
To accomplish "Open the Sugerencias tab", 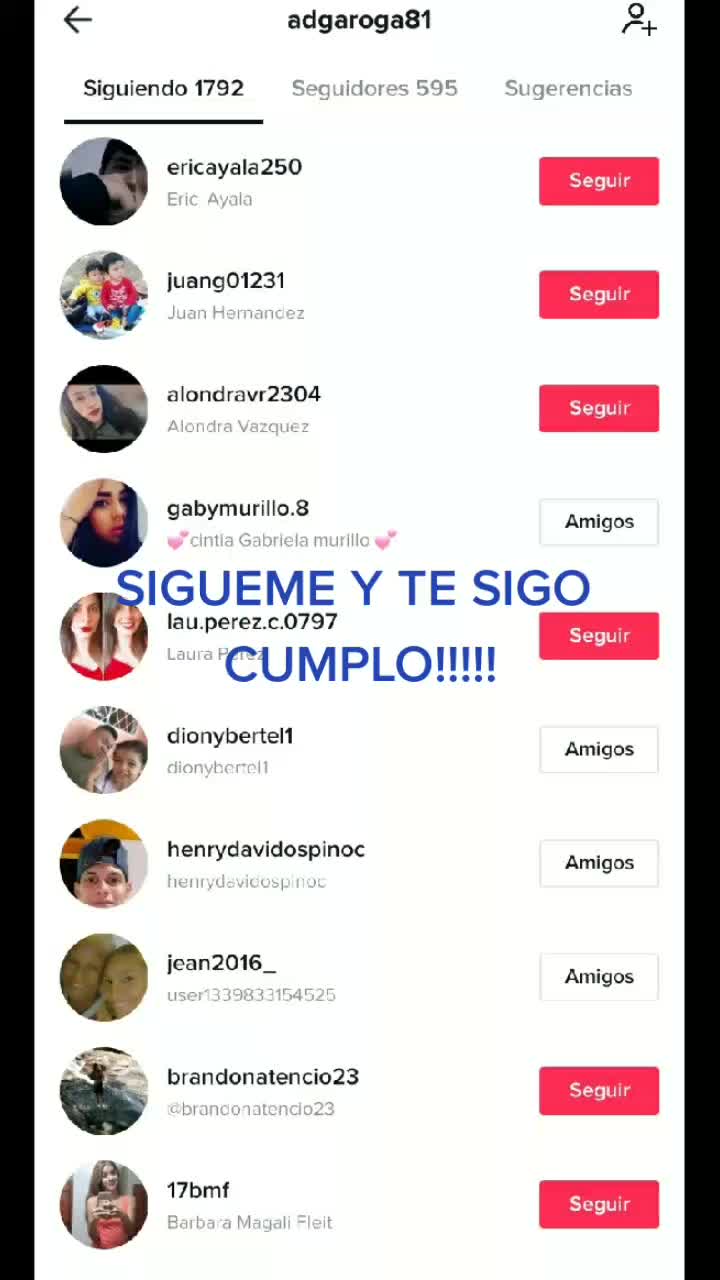I will 568,88.
